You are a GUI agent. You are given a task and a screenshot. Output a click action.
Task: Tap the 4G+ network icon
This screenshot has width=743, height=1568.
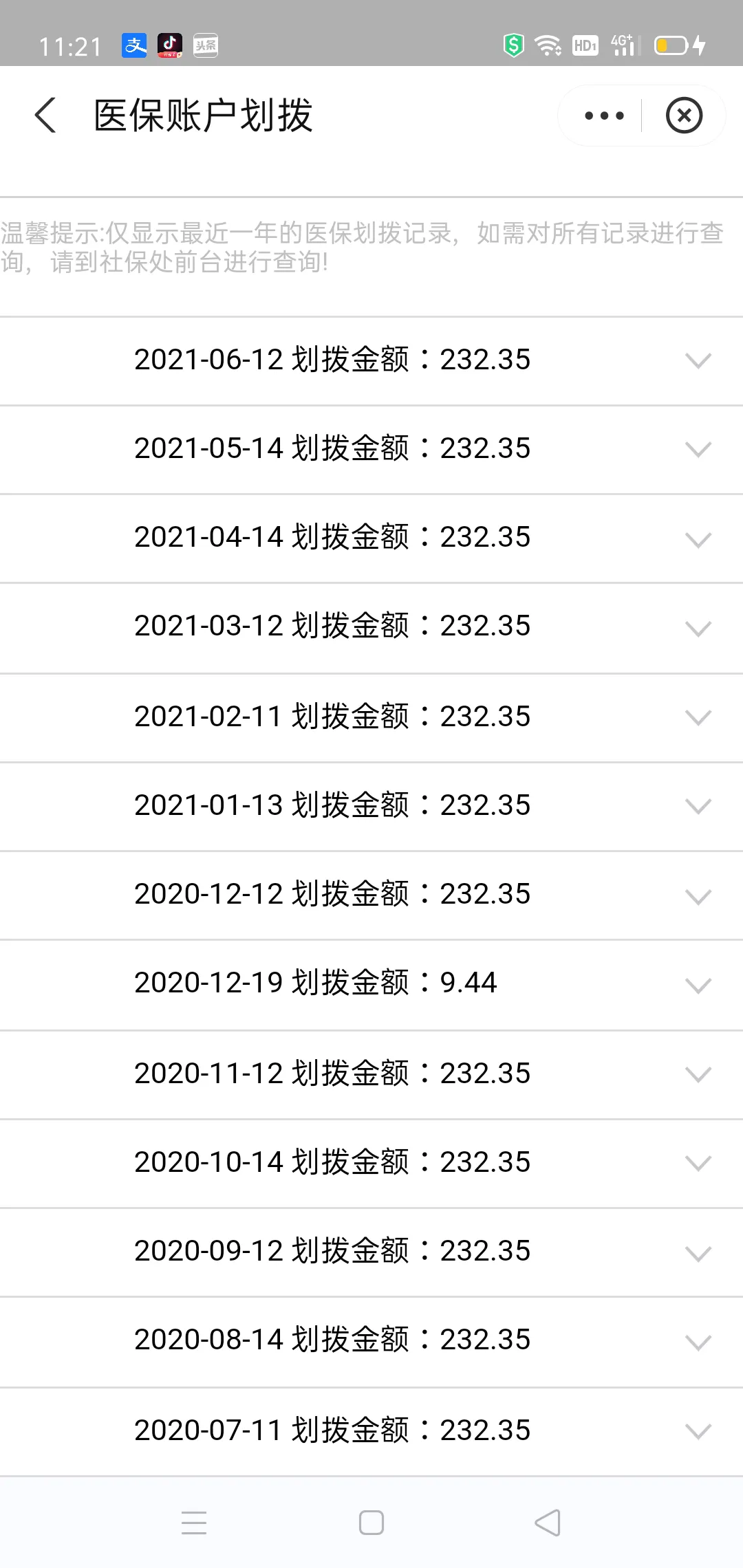[x=620, y=43]
